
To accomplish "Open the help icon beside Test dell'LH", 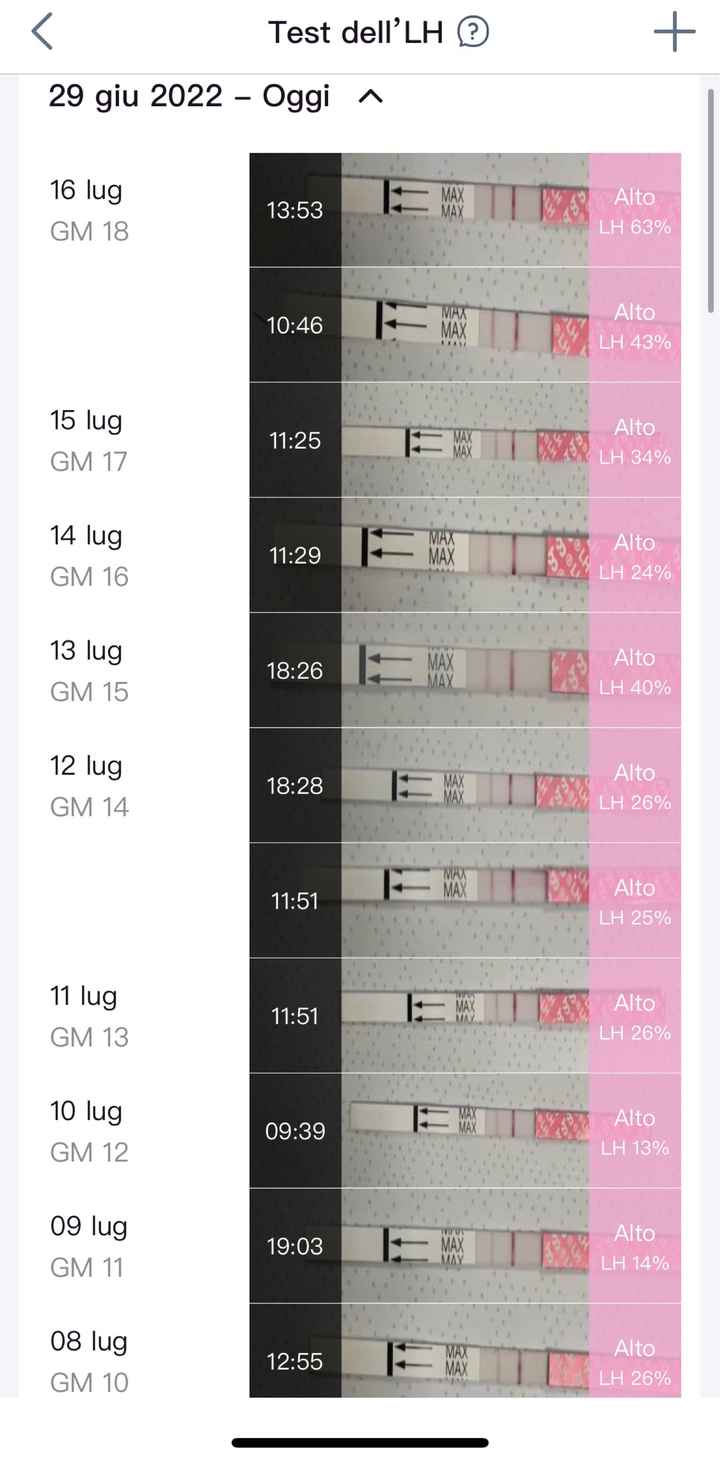I will (x=472, y=33).
